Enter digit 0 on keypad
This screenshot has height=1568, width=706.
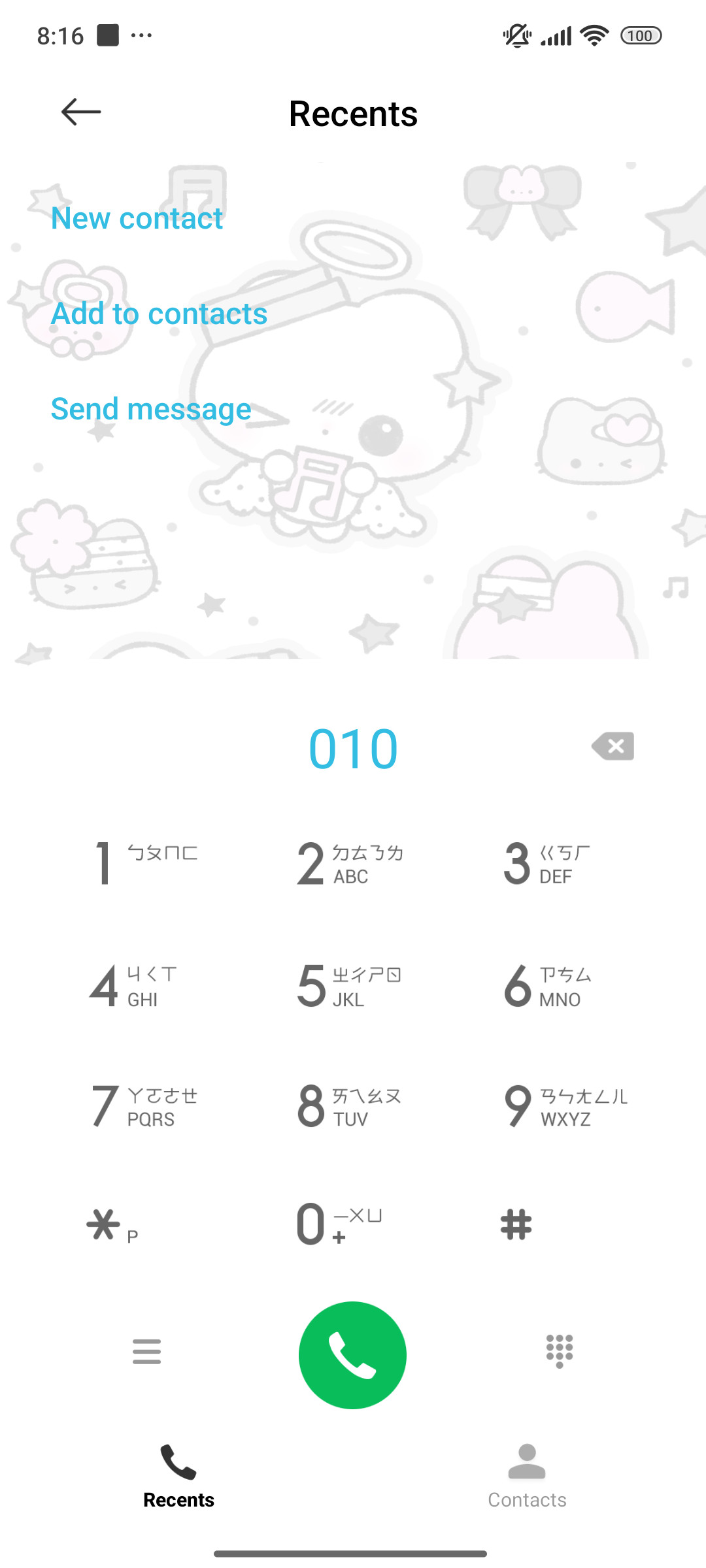tap(339, 1225)
